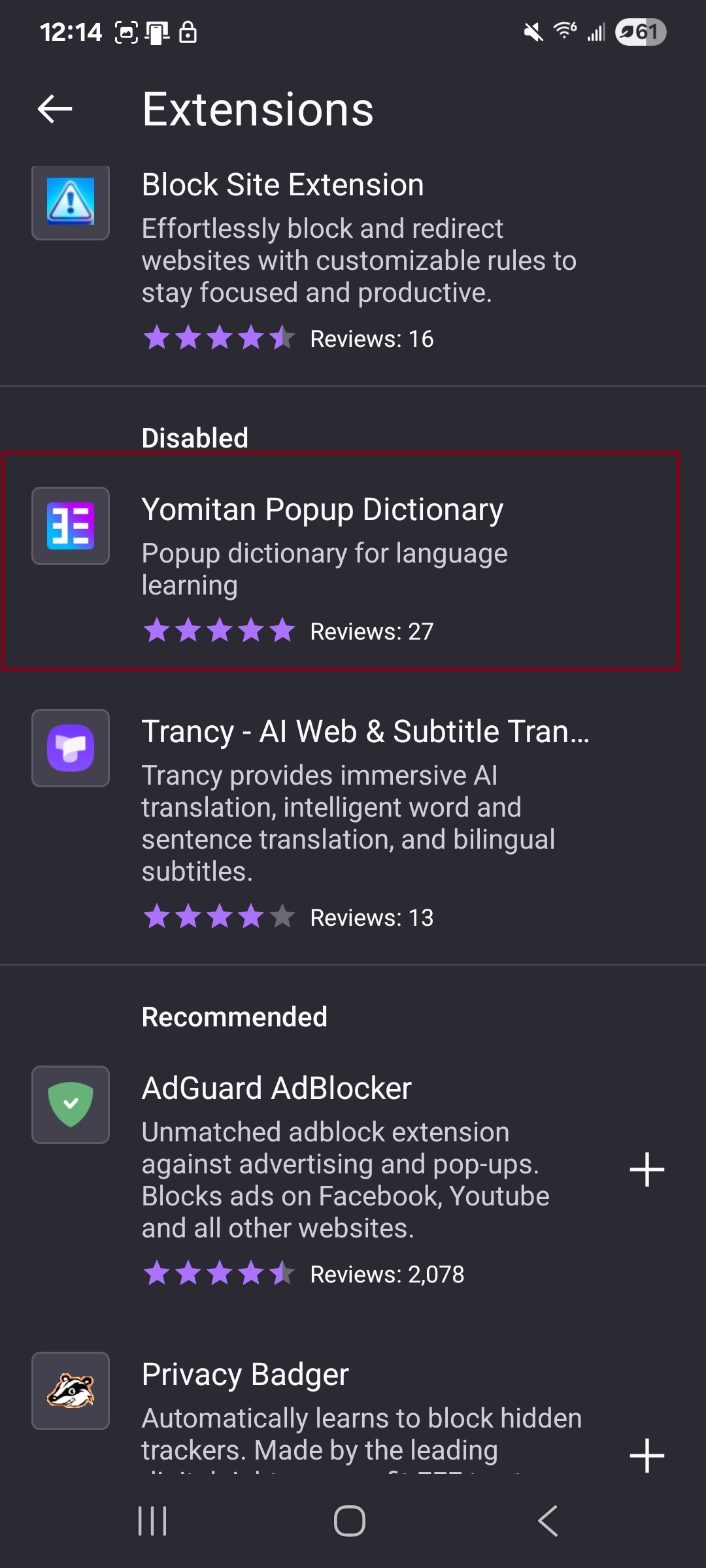
Task: Add the AdGuard AdBlocker extension
Action: click(647, 1169)
